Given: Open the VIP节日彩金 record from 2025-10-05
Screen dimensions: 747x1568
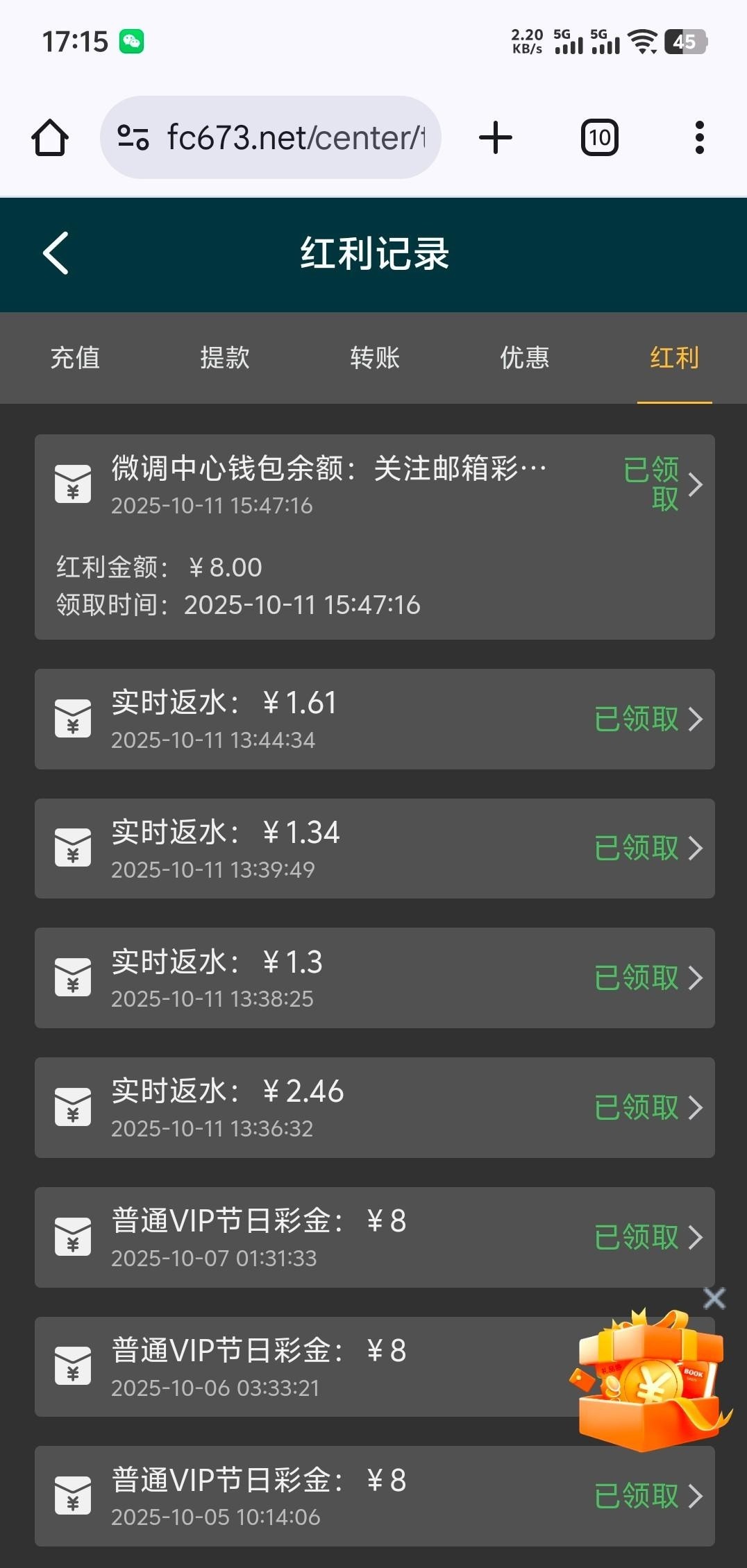Looking at the screenshot, I should 695,1497.
